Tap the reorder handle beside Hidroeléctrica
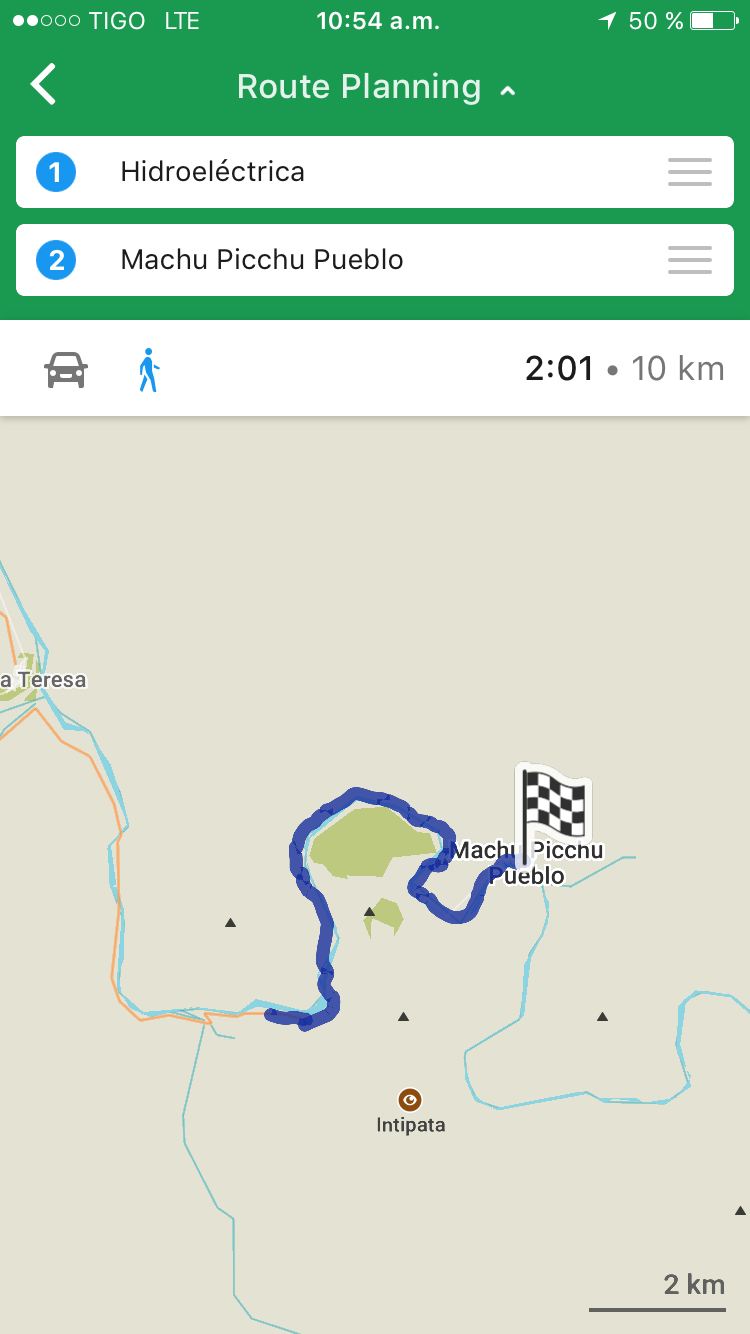 coord(689,172)
